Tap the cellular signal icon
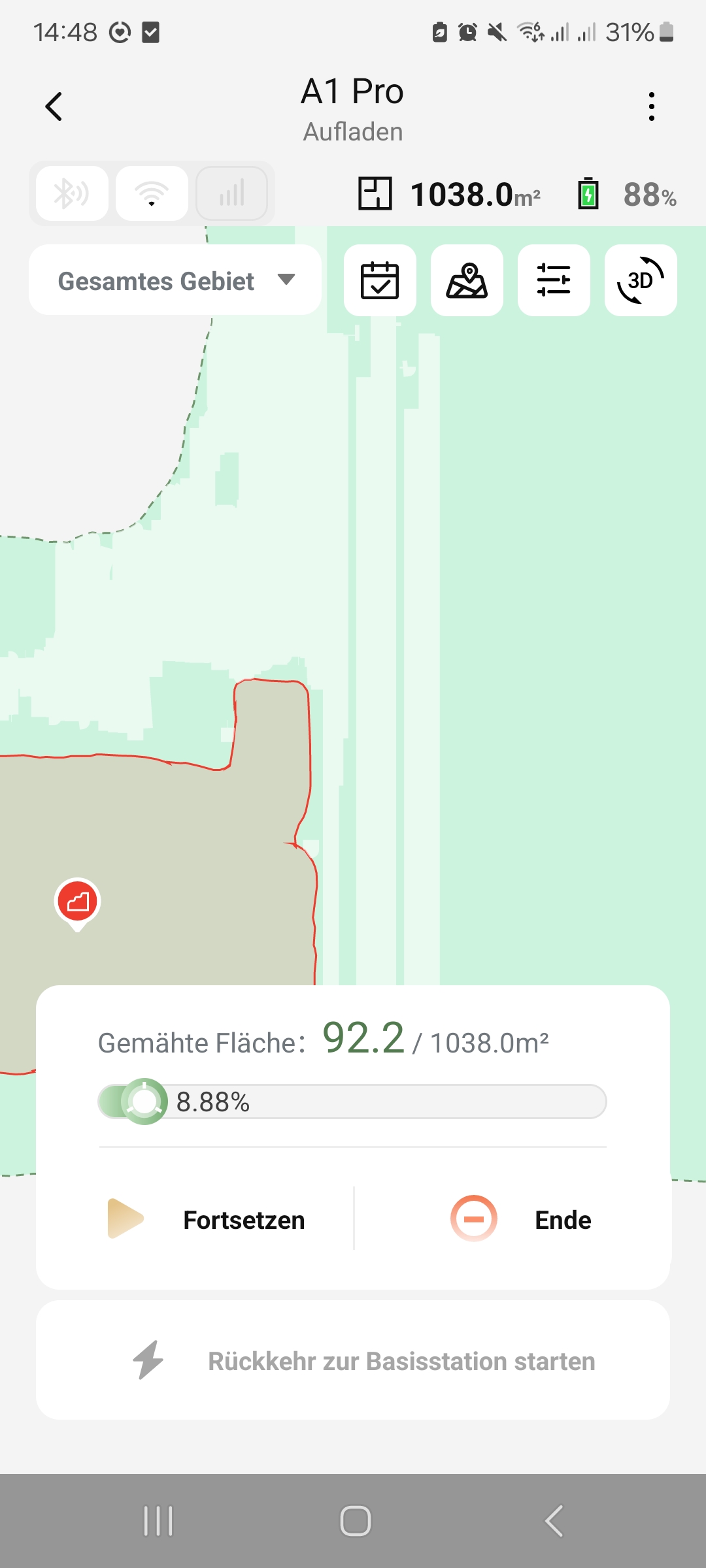The height and width of the screenshot is (1568, 706). coord(231,193)
